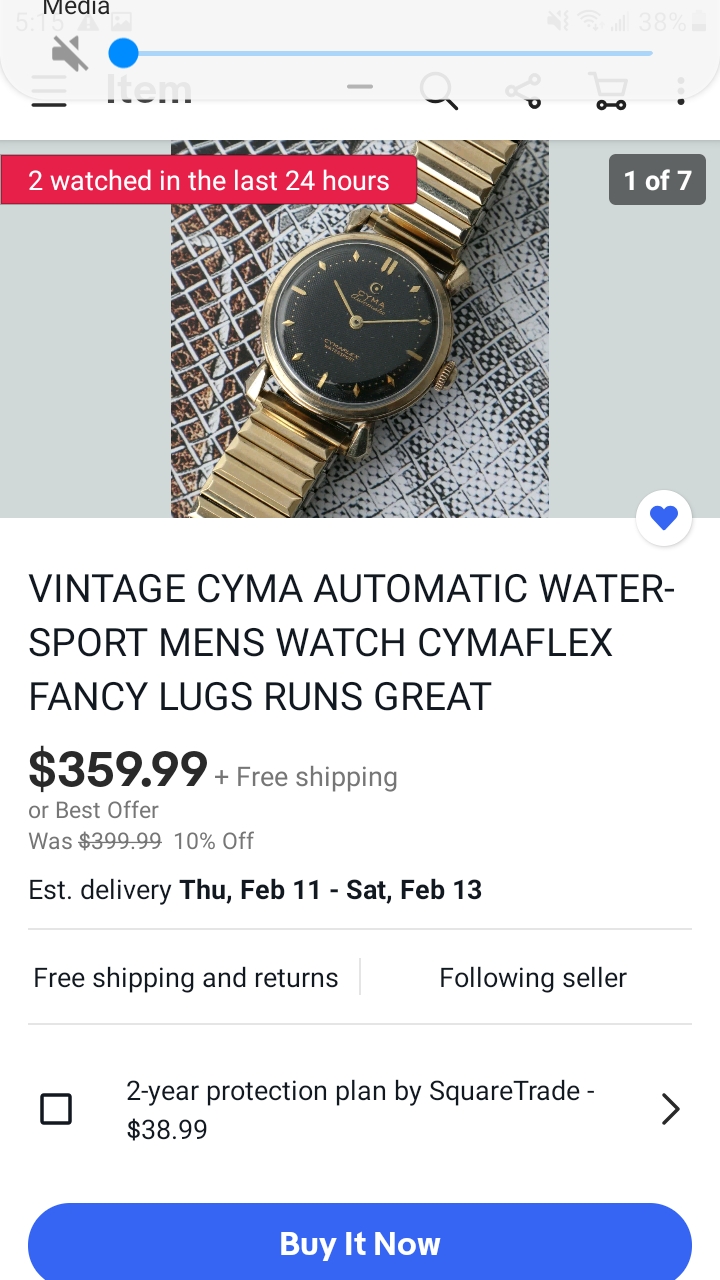
Task: Unmute media with the speaker icon
Action: (70, 53)
